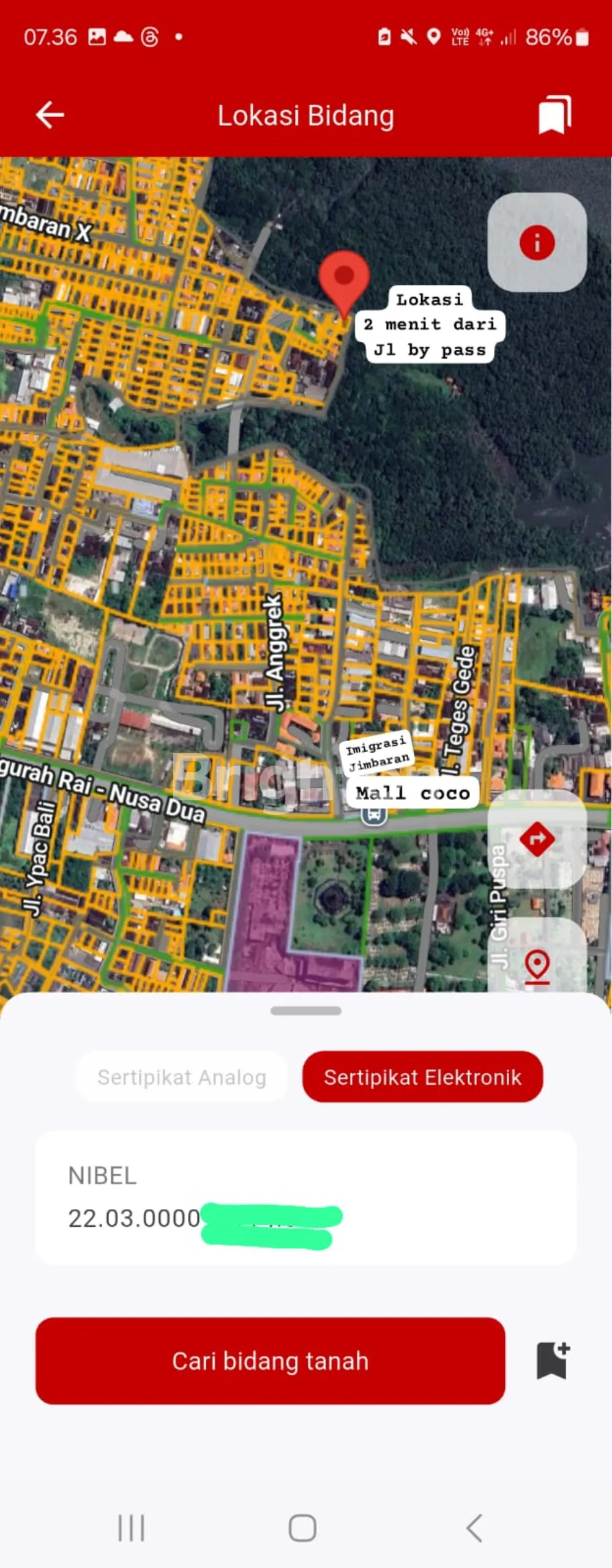
Task: Center map on my location
Action: 537,966
